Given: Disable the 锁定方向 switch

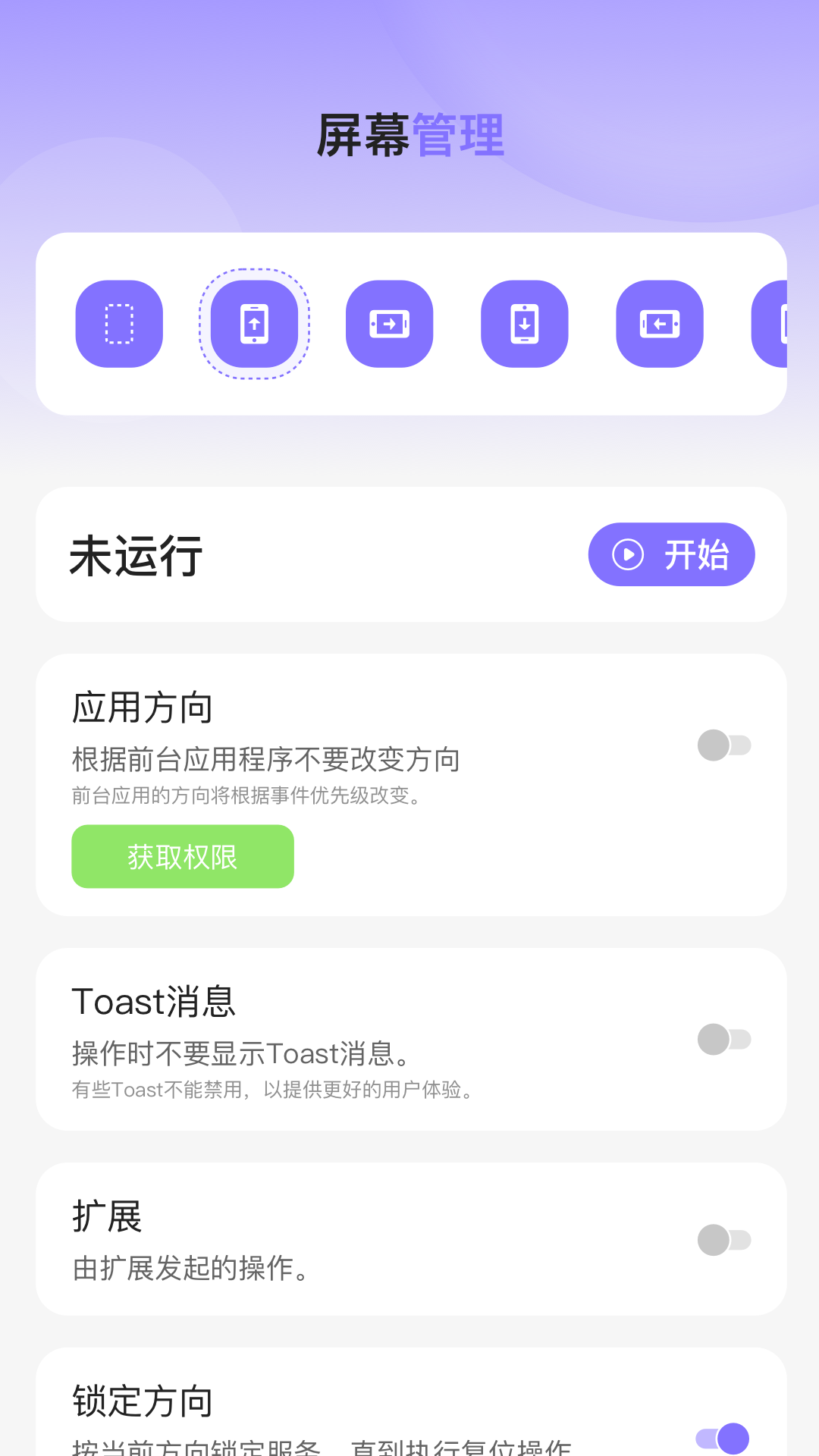Looking at the screenshot, I should pos(723,1438).
